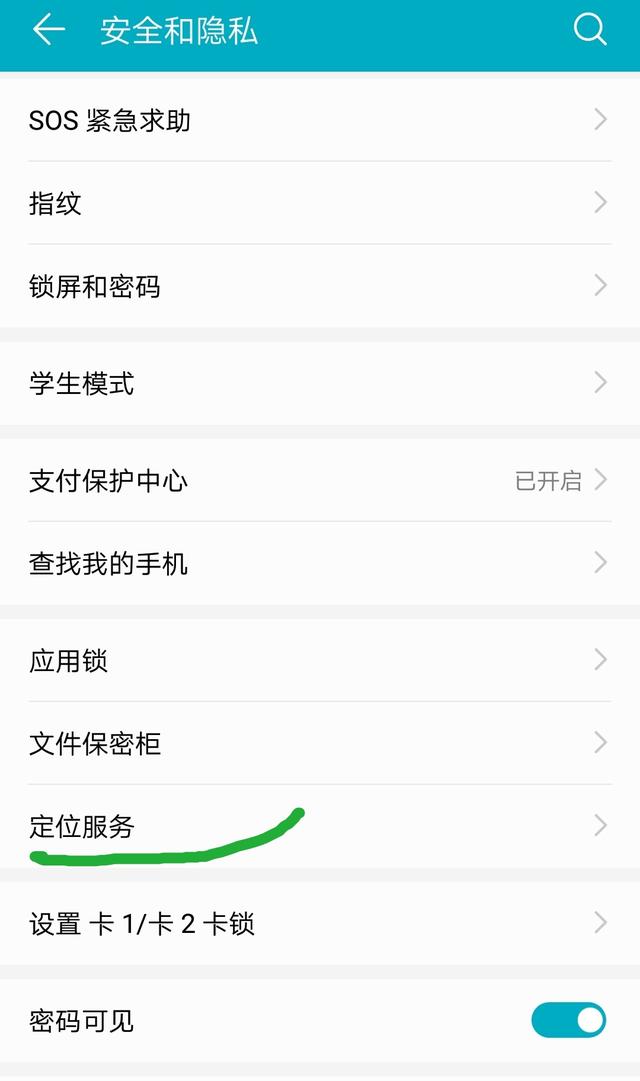
Task: Open 学生模式
Action: [320, 383]
